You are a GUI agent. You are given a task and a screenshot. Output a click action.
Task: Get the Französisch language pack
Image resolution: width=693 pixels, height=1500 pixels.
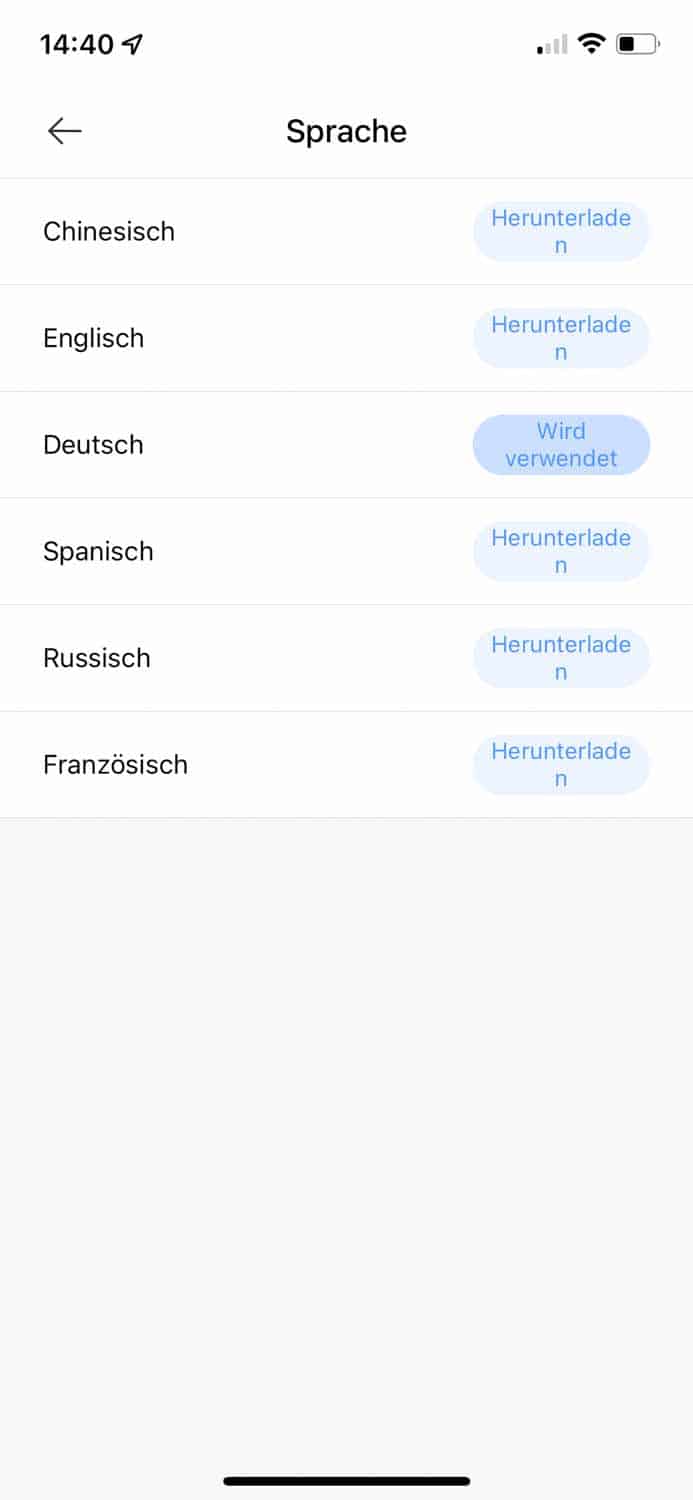(x=561, y=765)
